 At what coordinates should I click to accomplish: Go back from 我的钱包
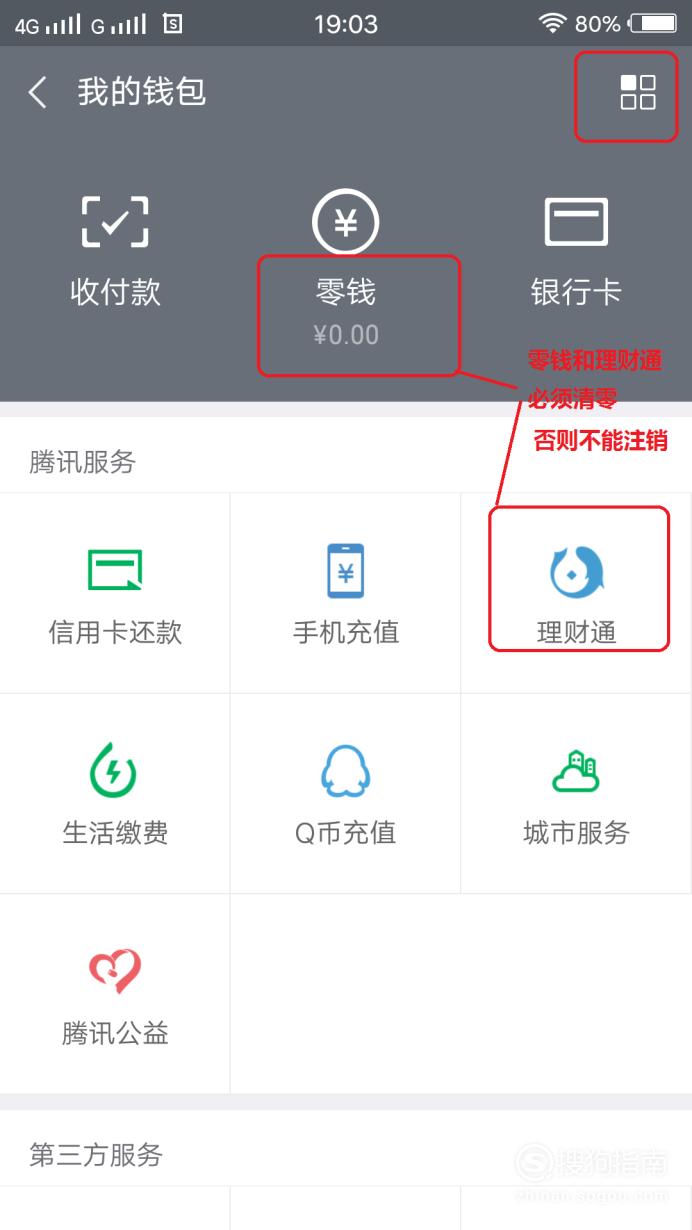click(38, 93)
